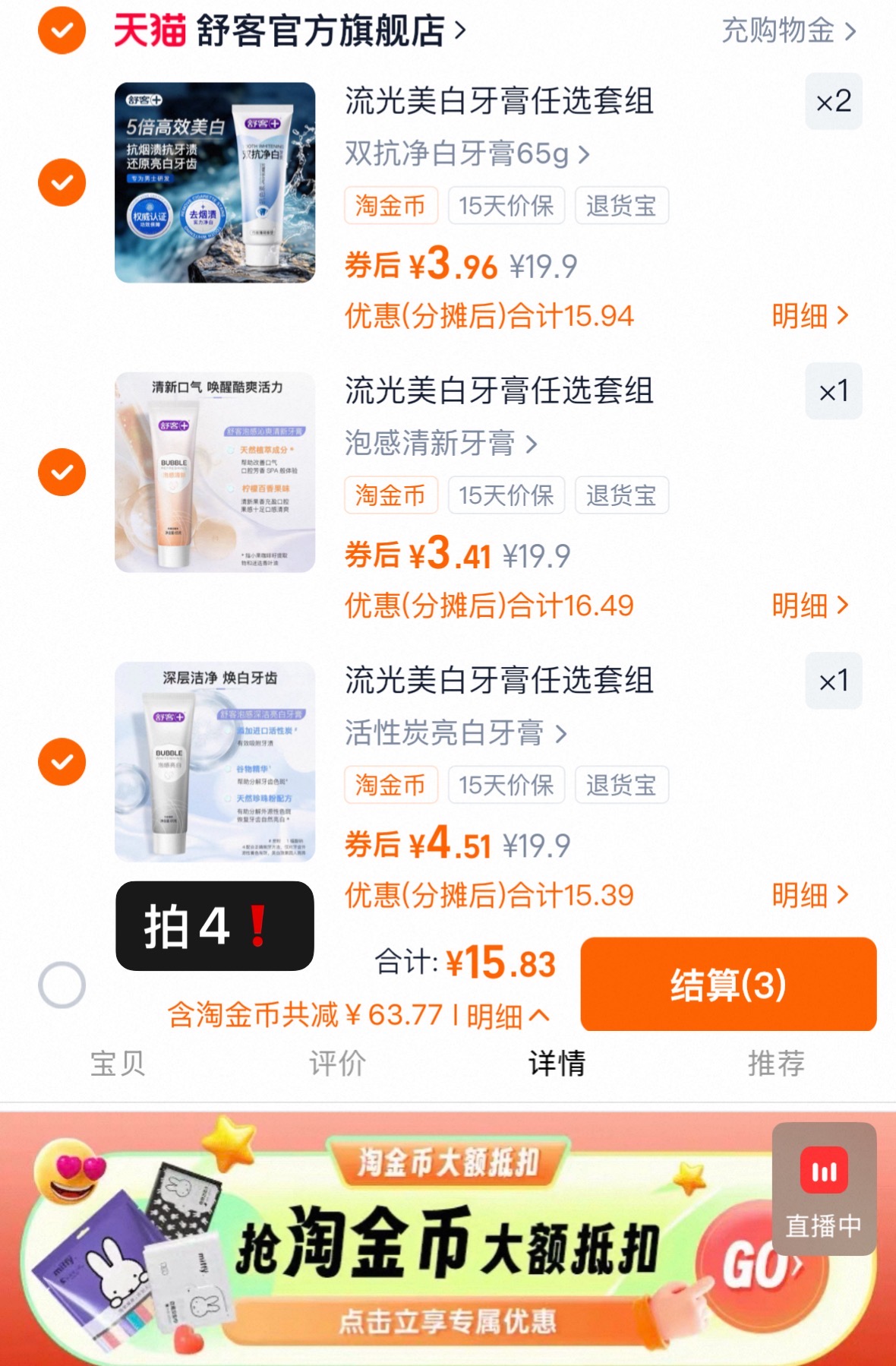This screenshot has height=1366, width=896.
Task: Click the 天猫 Tmall logo icon
Action: pos(150,30)
